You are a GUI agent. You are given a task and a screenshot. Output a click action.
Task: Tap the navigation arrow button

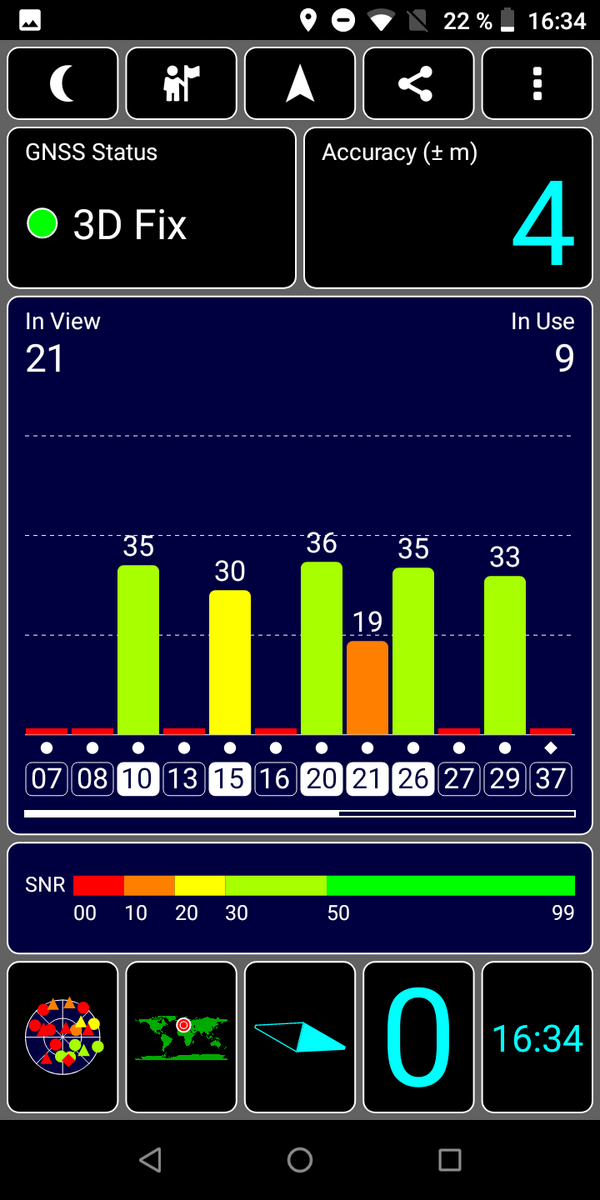300,84
